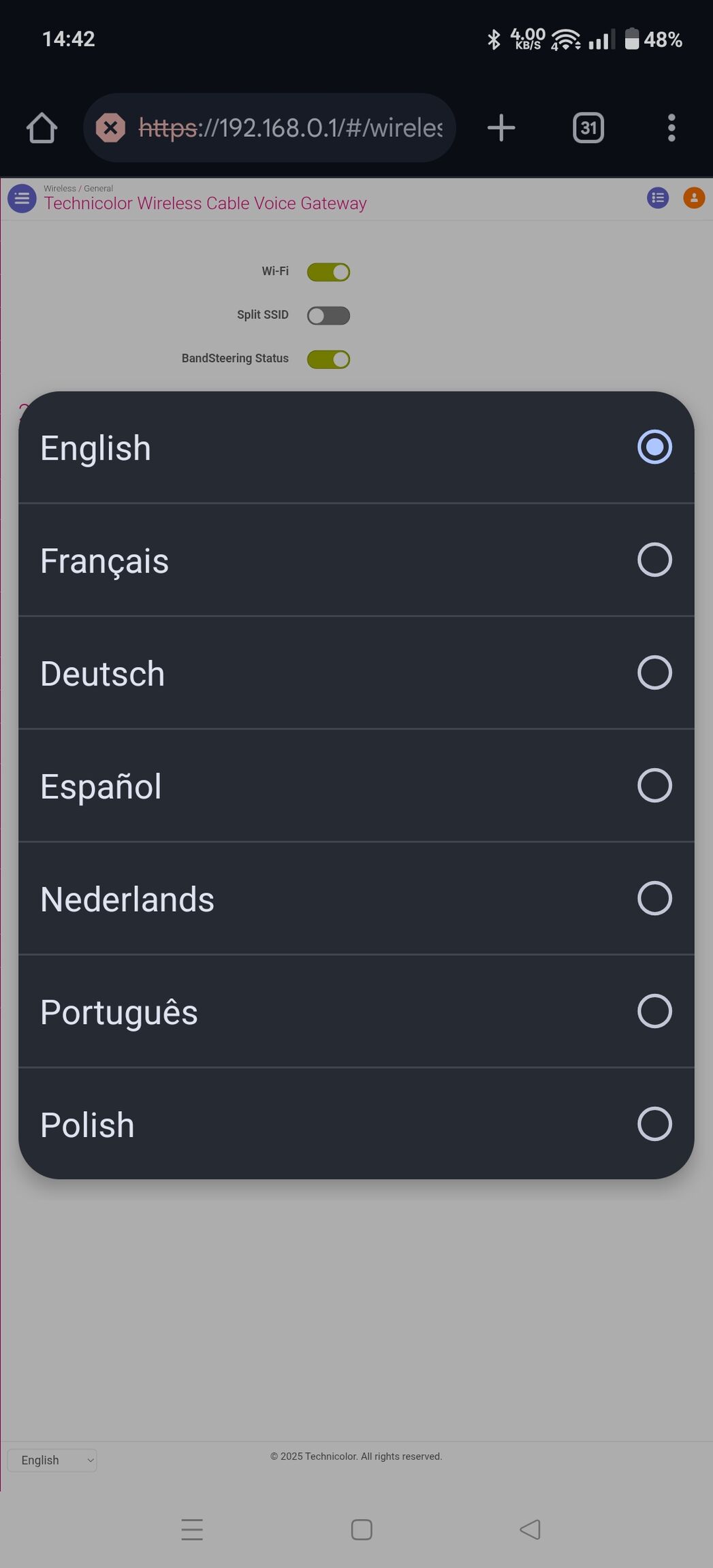Open the browser home page
The image size is (713, 1568).
42,128
